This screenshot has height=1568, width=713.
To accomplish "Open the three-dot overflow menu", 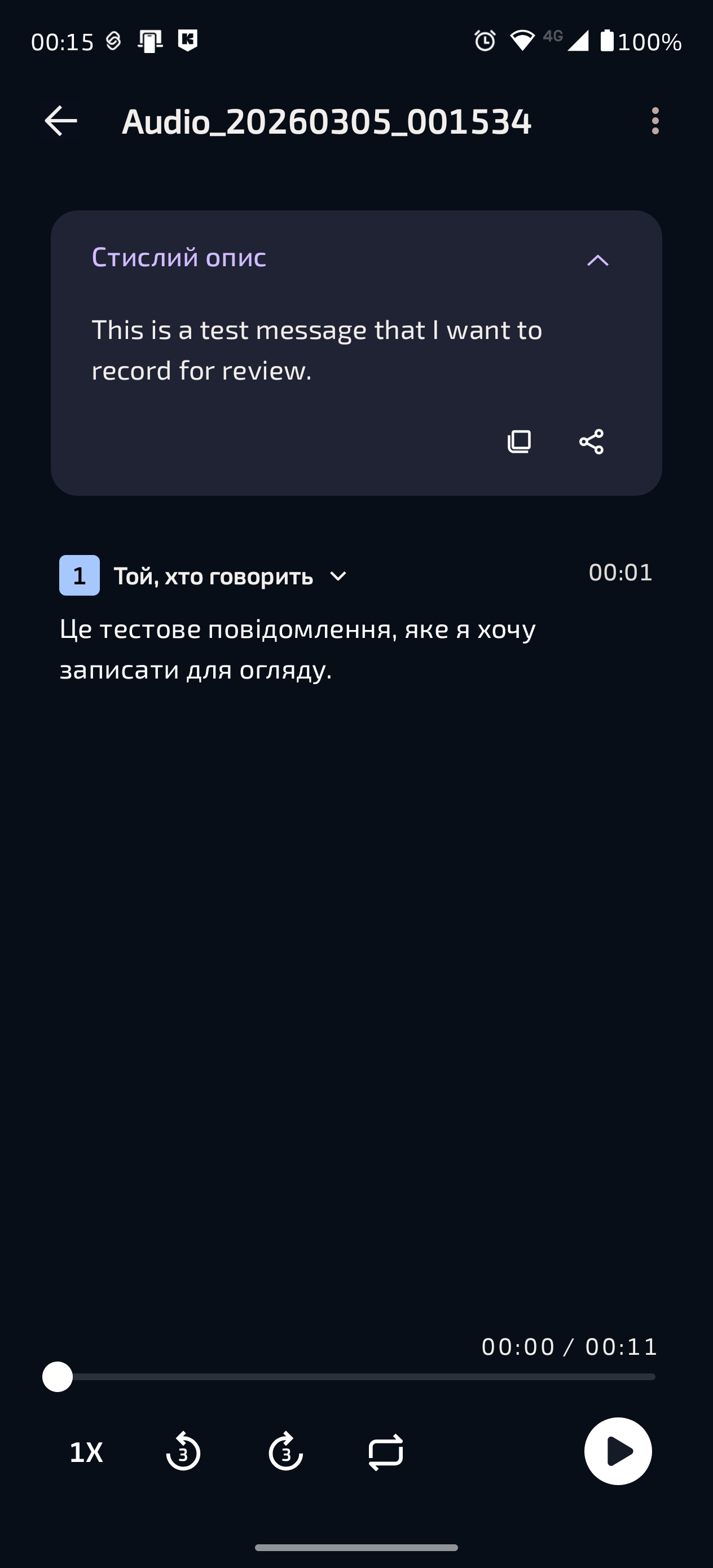I will pyautogui.click(x=654, y=121).
